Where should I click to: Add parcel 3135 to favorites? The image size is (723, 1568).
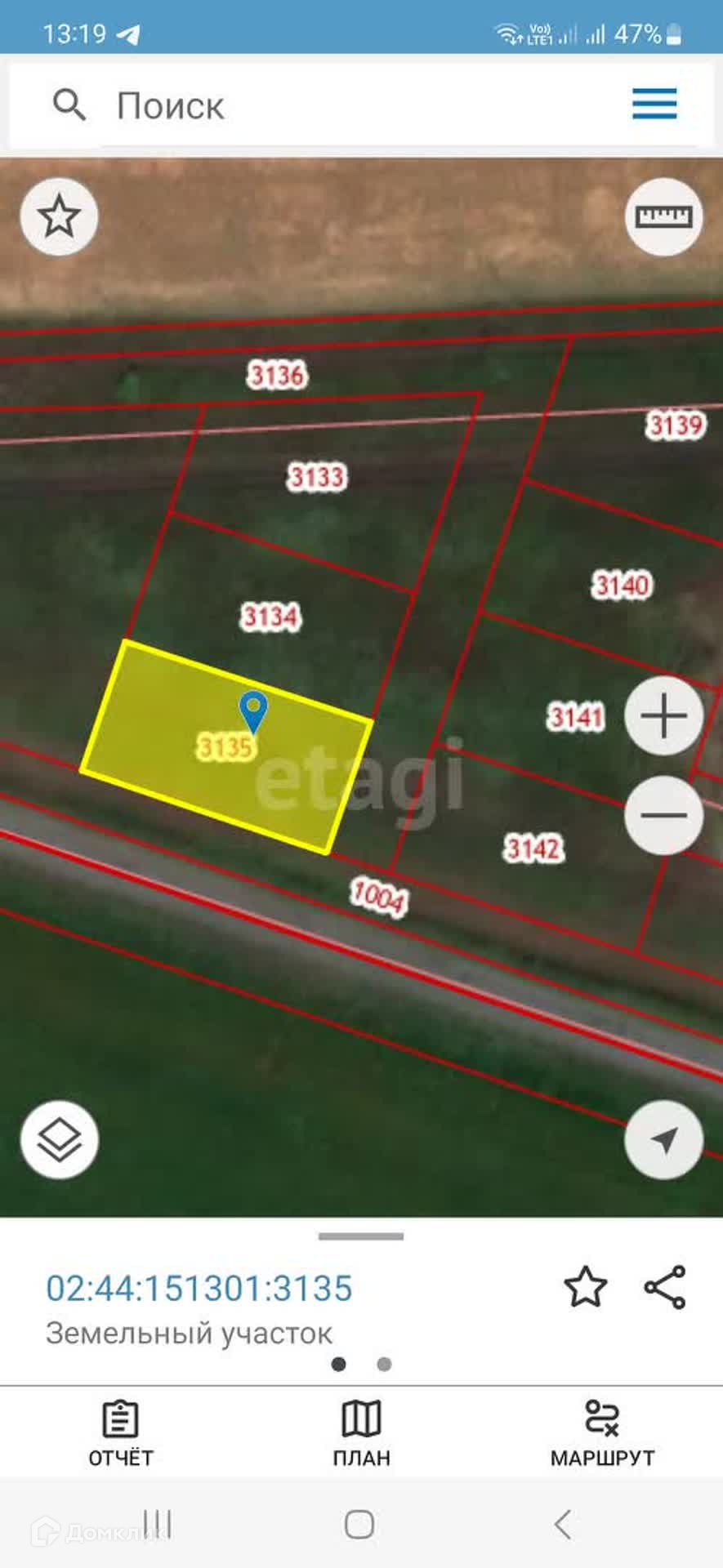(586, 1288)
